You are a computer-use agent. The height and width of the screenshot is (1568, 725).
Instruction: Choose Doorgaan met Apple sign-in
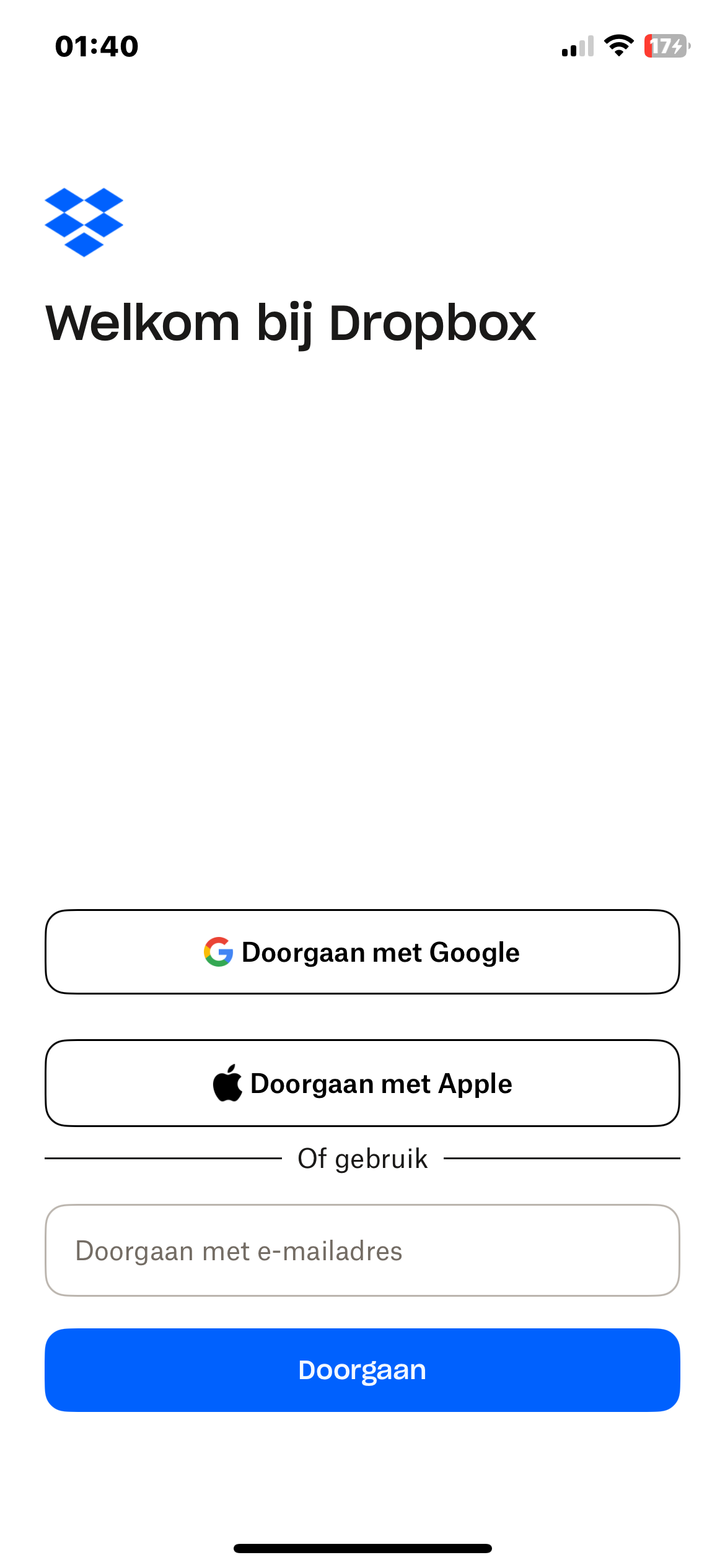[362, 1083]
